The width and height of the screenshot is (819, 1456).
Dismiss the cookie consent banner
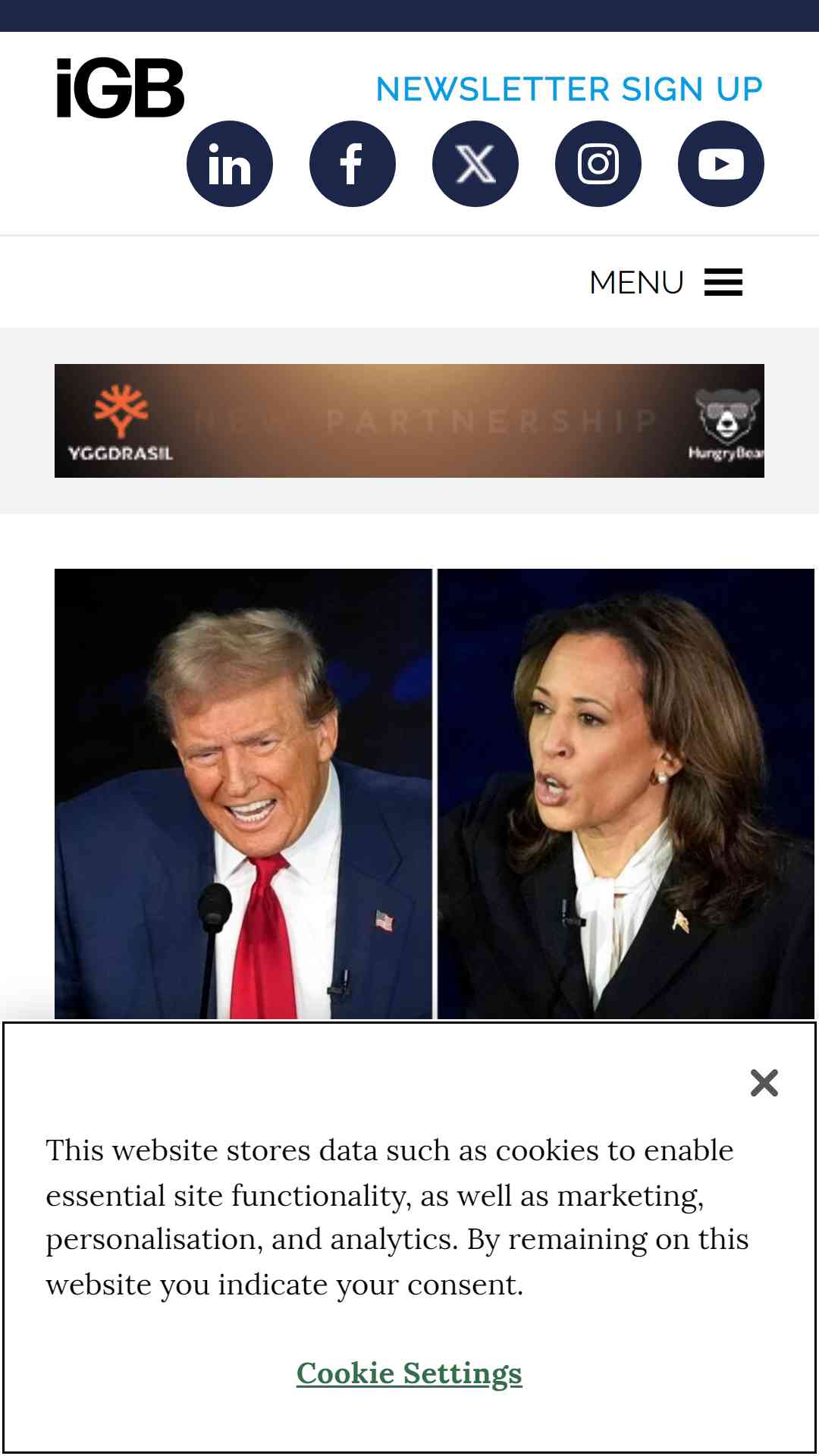(764, 1083)
